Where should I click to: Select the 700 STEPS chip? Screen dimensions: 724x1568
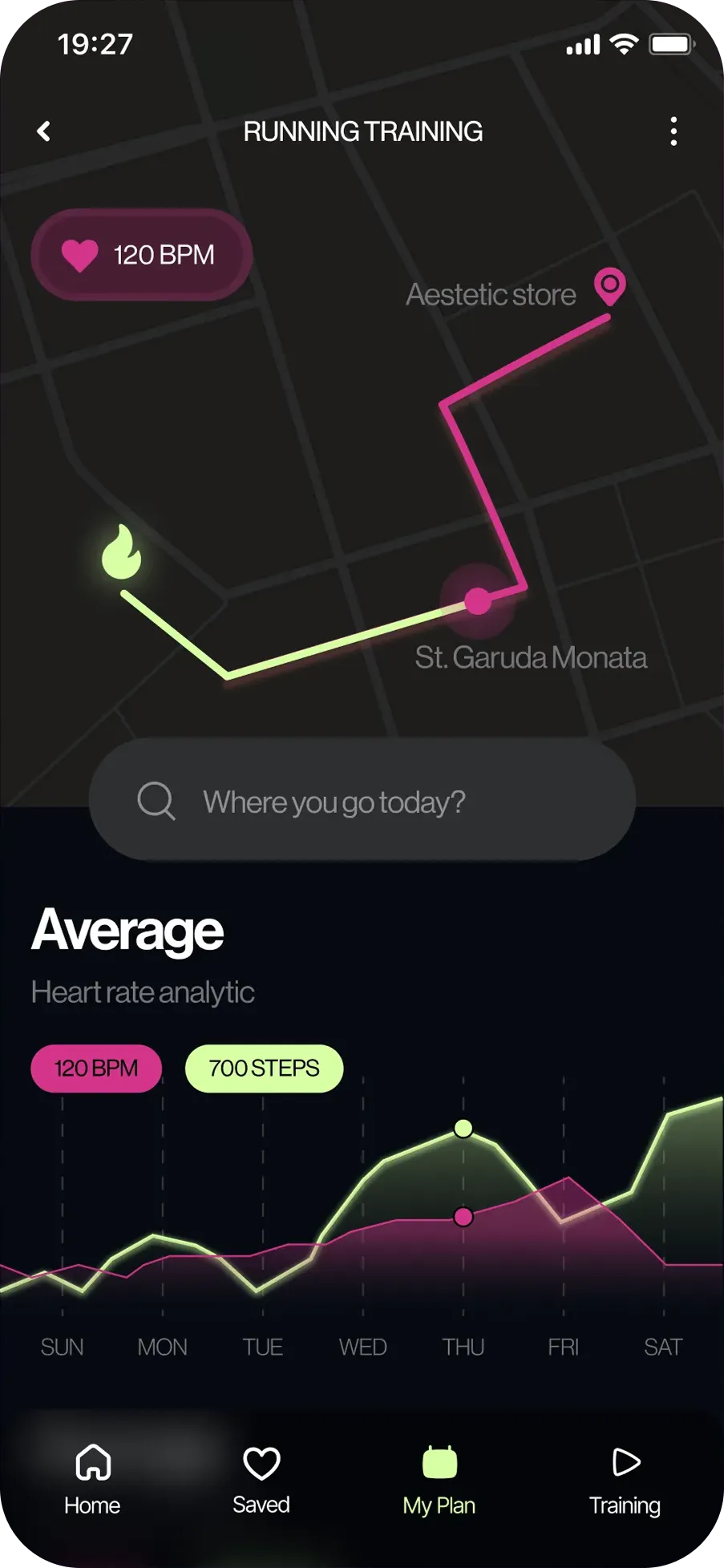264,1069
